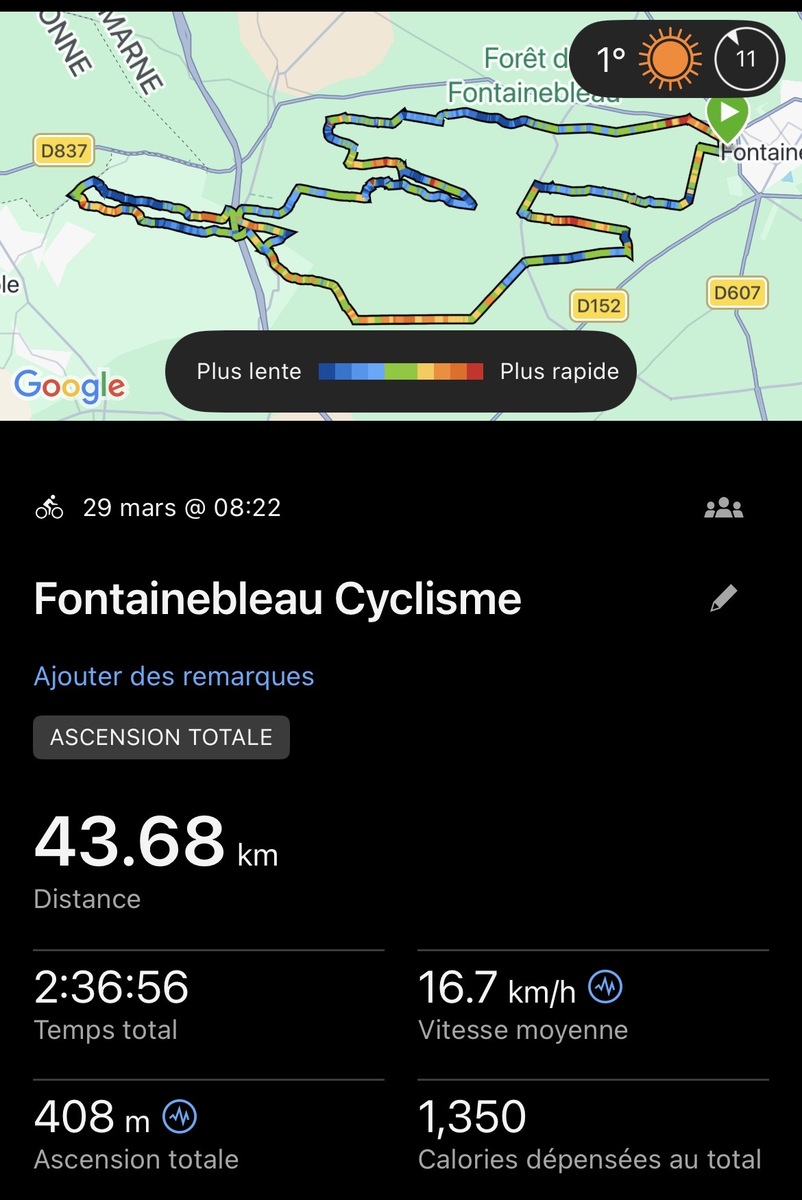Screen dimensions: 802x1200
Task: Select the ASCENSION TOTALE badge
Action: (x=161, y=737)
